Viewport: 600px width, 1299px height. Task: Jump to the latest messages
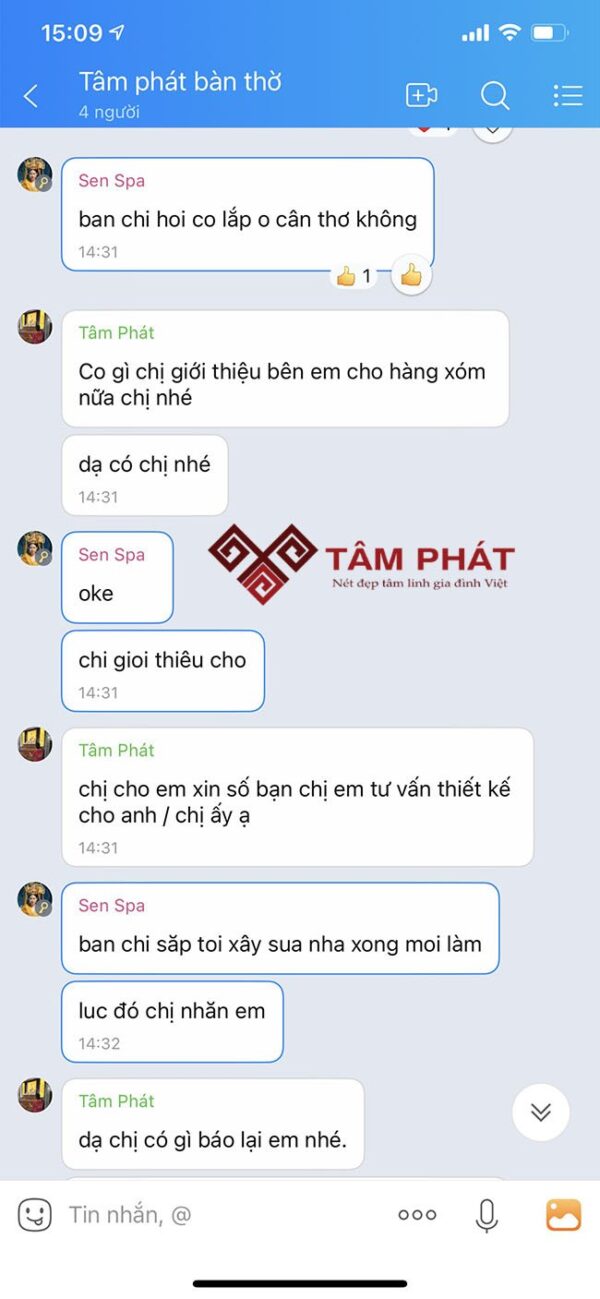pyautogui.click(x=541, y=1112)
